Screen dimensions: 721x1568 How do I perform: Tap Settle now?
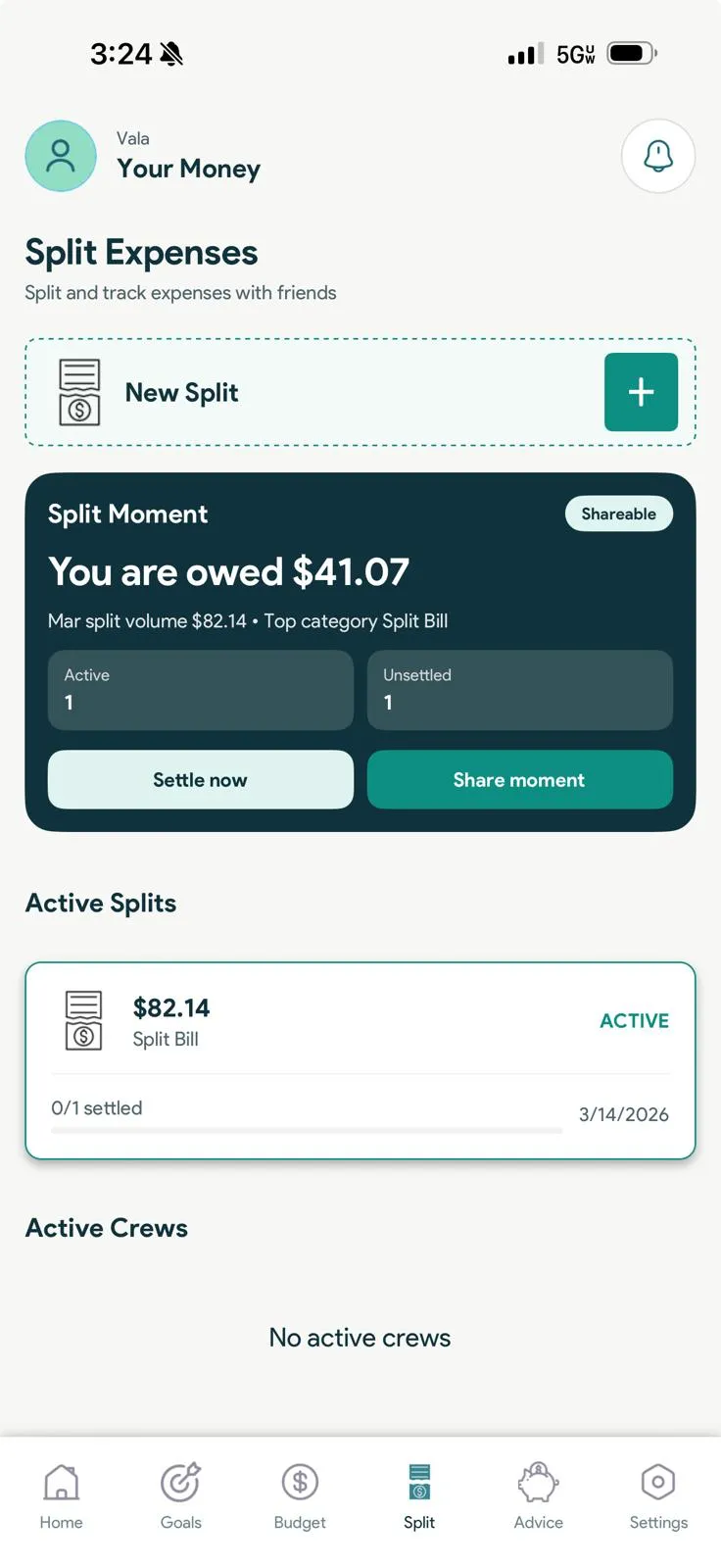coord(200,779)
